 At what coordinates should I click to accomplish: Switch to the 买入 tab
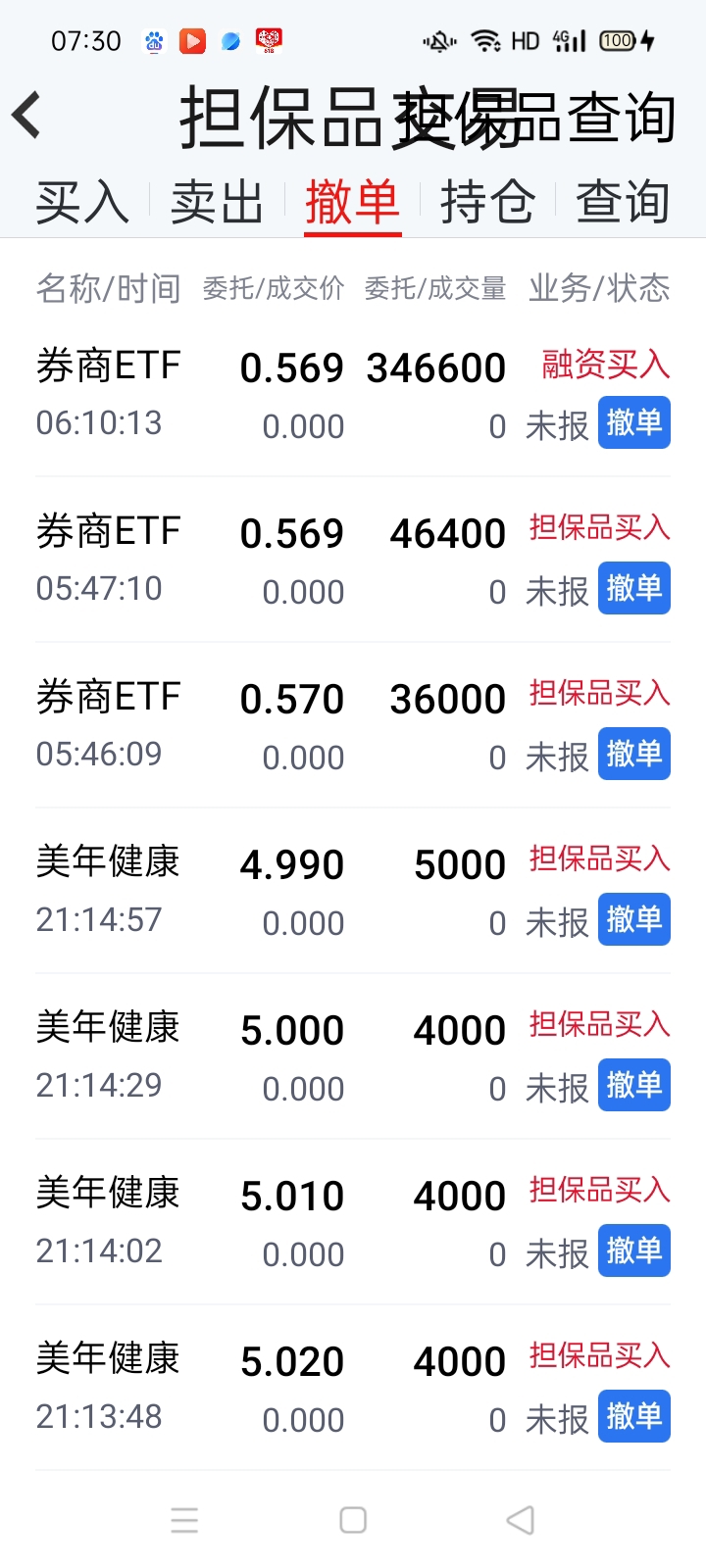point(82,203)
